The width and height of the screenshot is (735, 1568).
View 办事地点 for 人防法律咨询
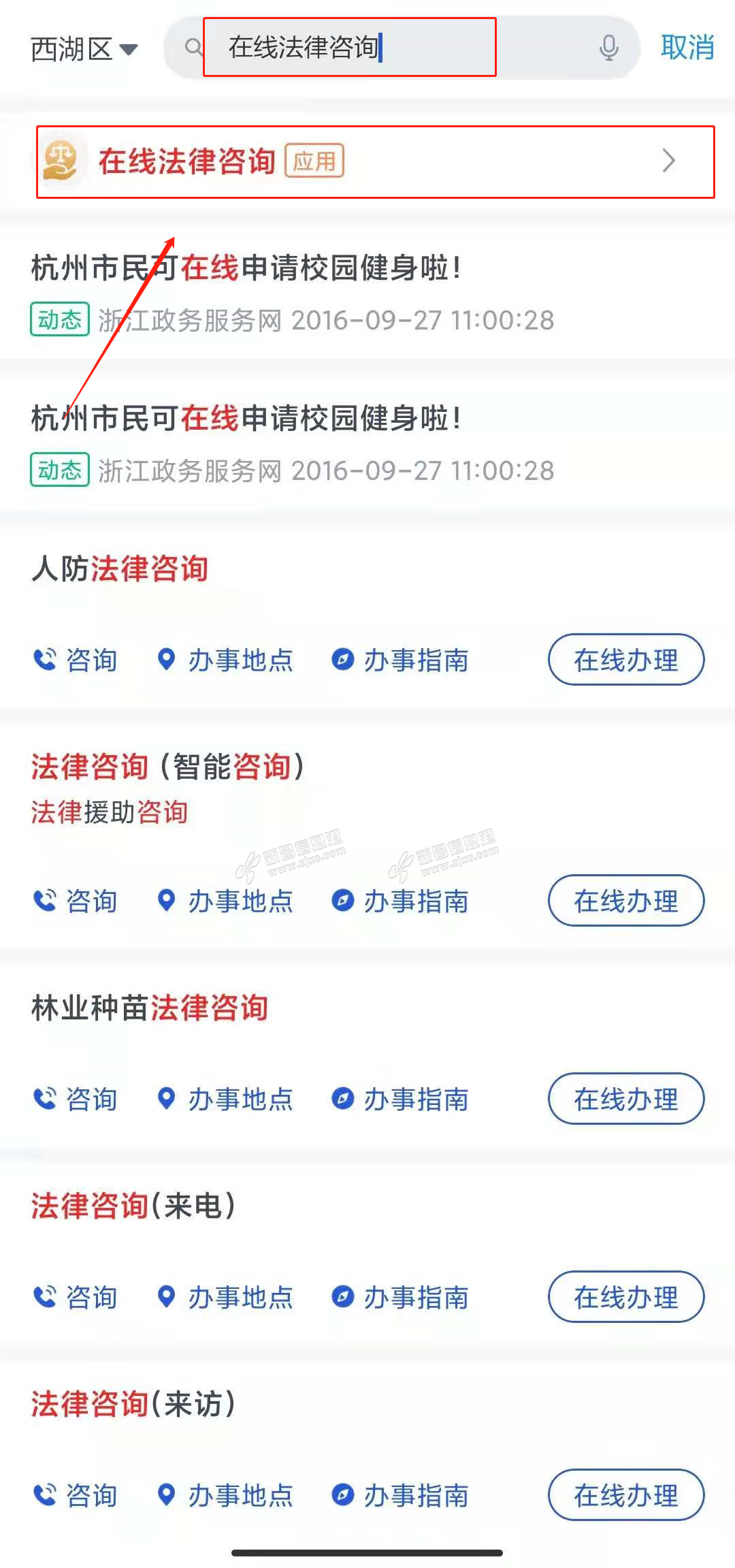pyautogui.click(x=225, y=660)
